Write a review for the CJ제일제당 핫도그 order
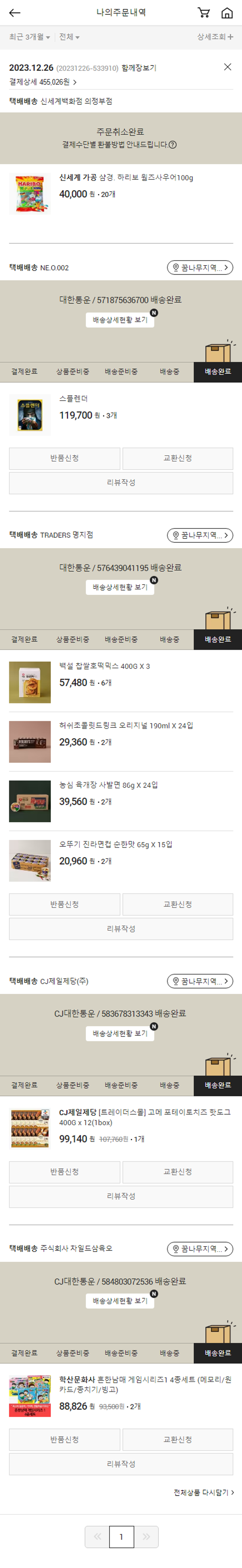This screenshot has height=1568, width=242. (x=121, y=1196)
